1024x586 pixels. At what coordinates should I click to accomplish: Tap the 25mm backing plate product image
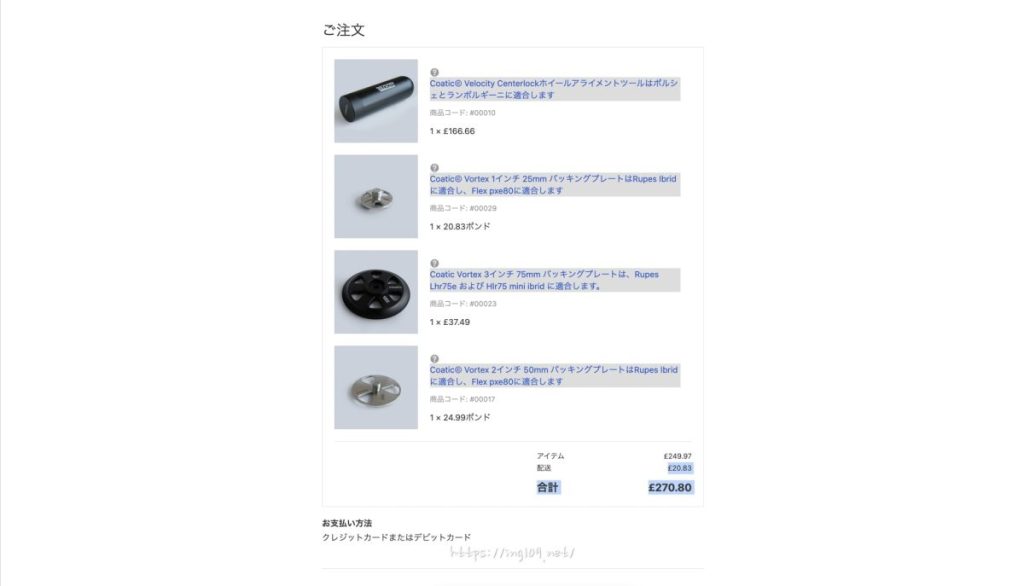(376, 196)
